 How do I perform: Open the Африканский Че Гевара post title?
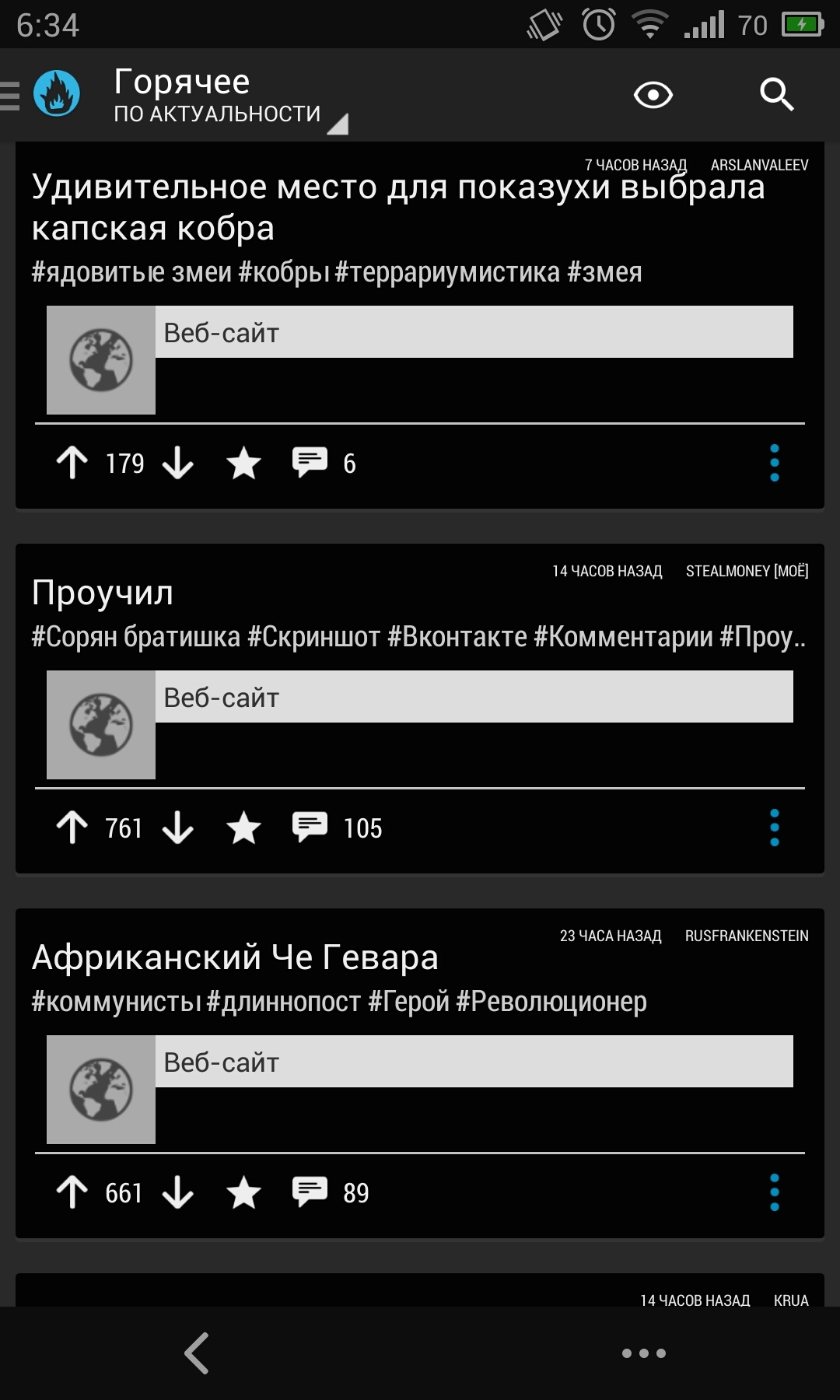coord(235,957)
